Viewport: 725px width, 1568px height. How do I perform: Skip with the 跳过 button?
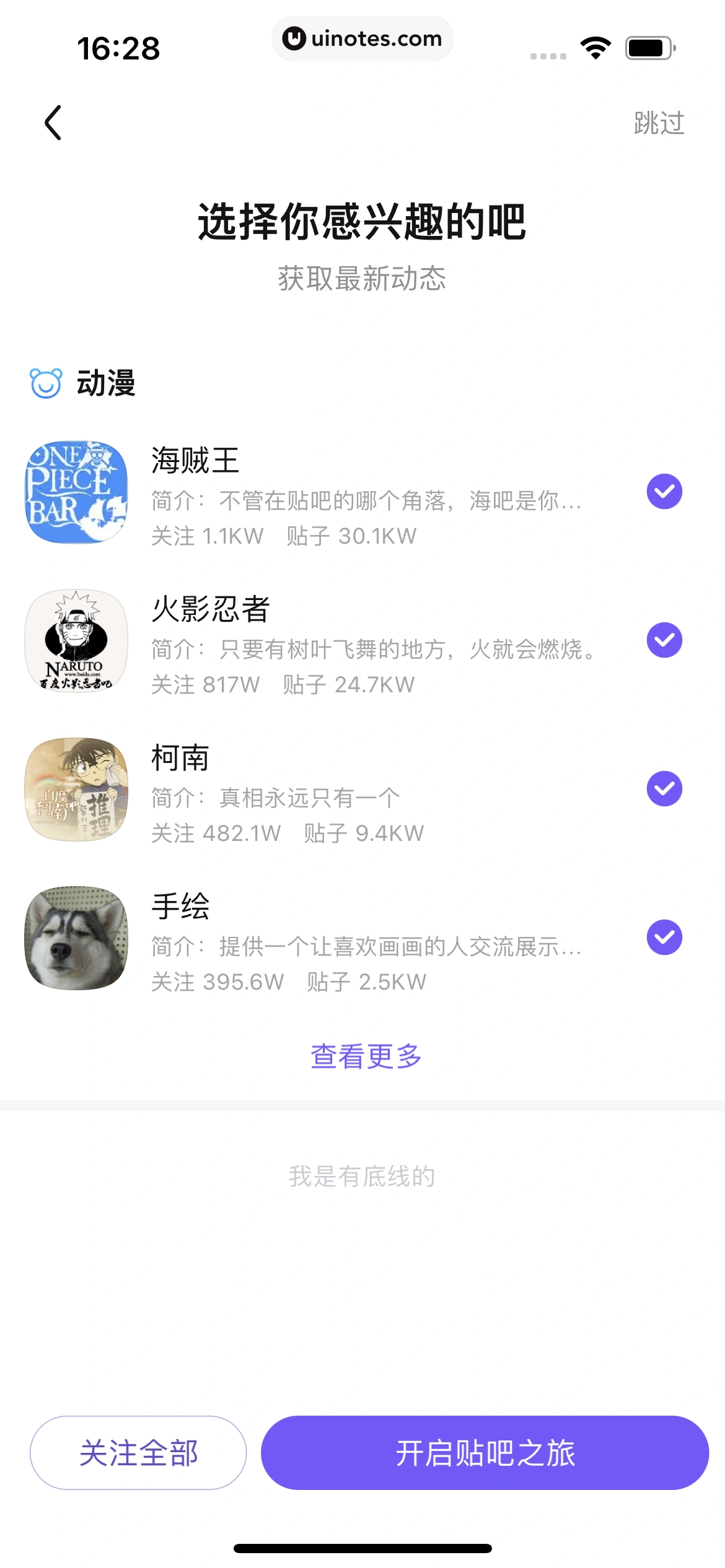click(658, 123)
